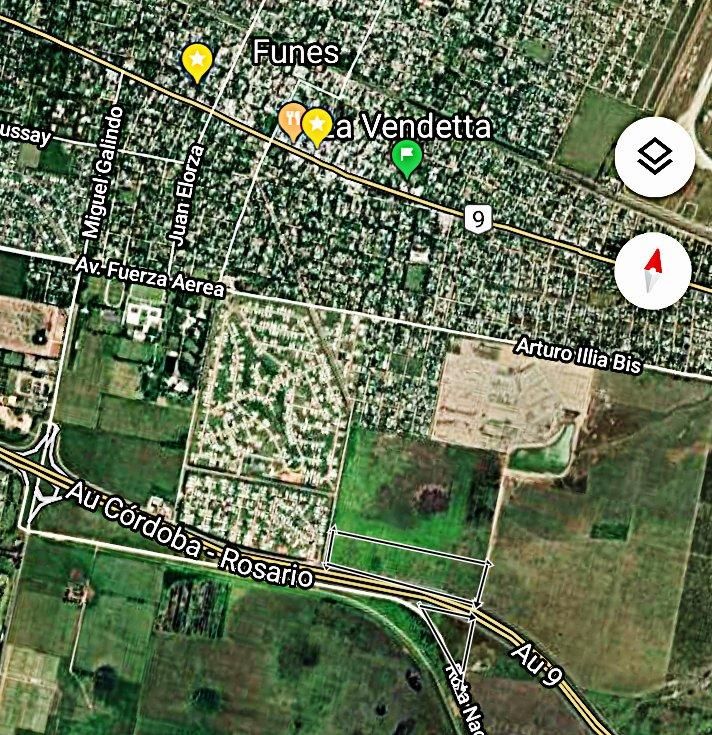
Task: Open the map layers button
Action: point(655,157)
